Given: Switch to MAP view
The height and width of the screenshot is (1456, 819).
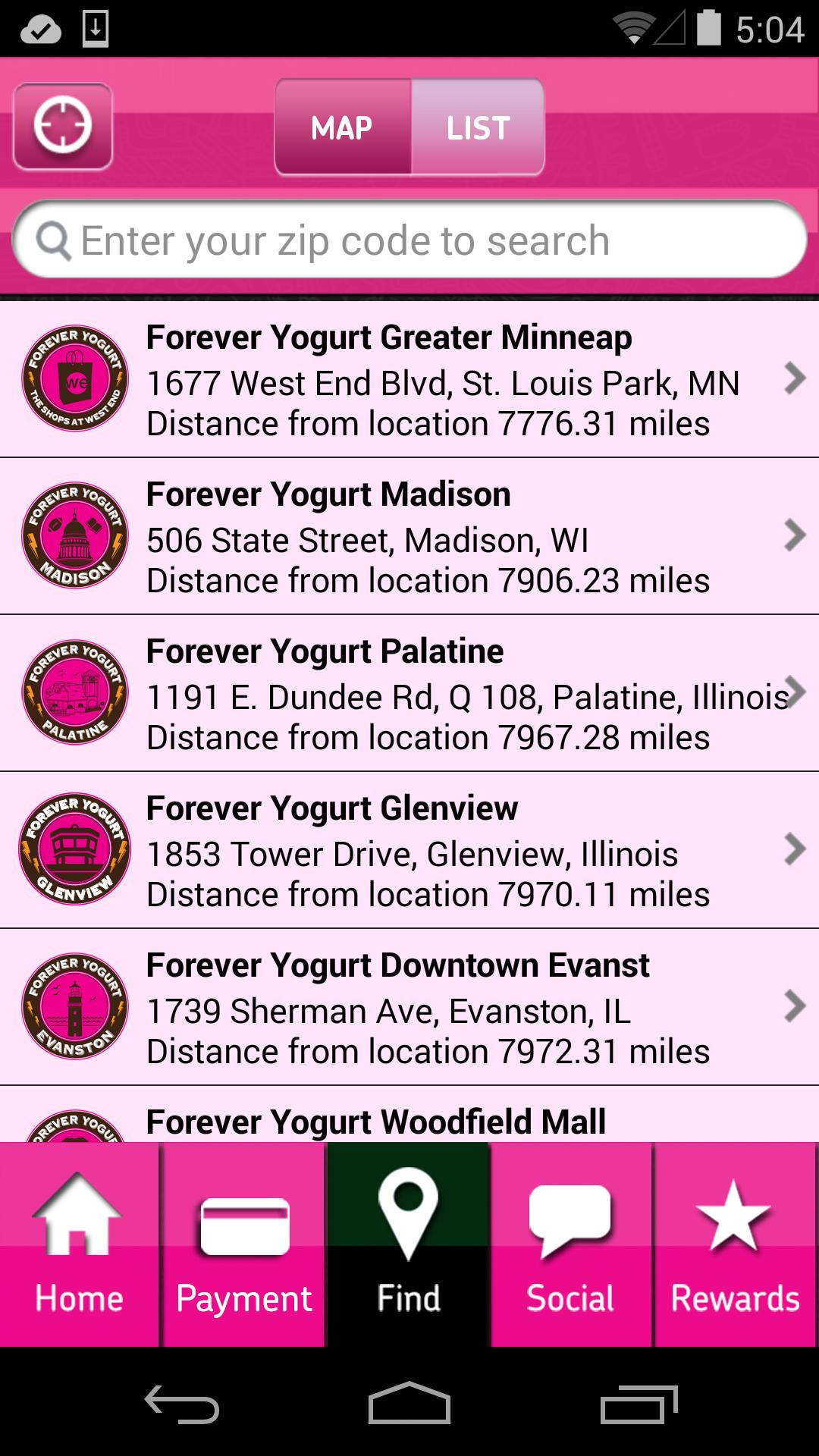Looking at the screenshot, I should 341,128.
